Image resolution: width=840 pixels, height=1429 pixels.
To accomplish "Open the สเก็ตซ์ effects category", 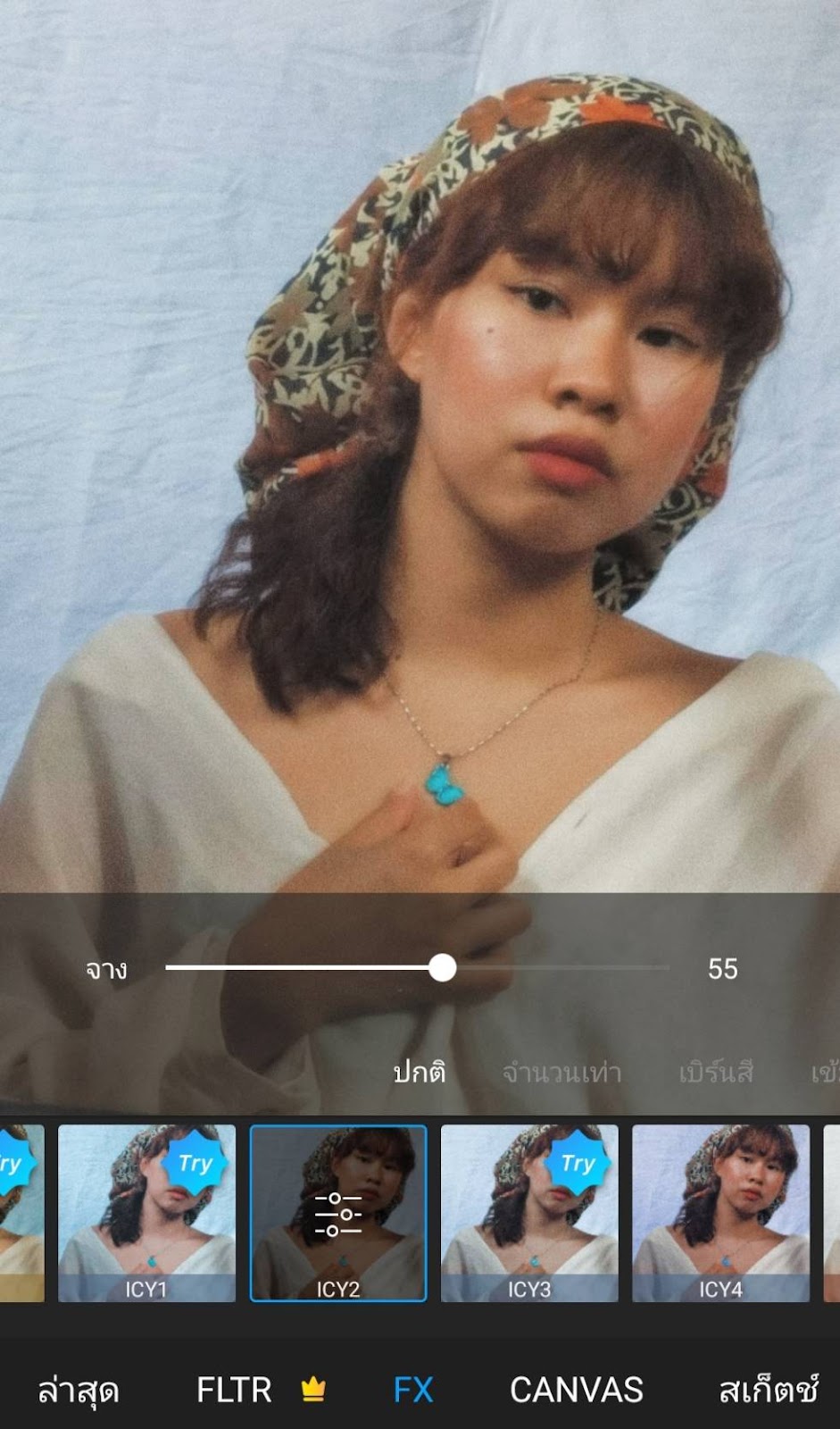I will pyautogui.click(x=768, y=1390).
